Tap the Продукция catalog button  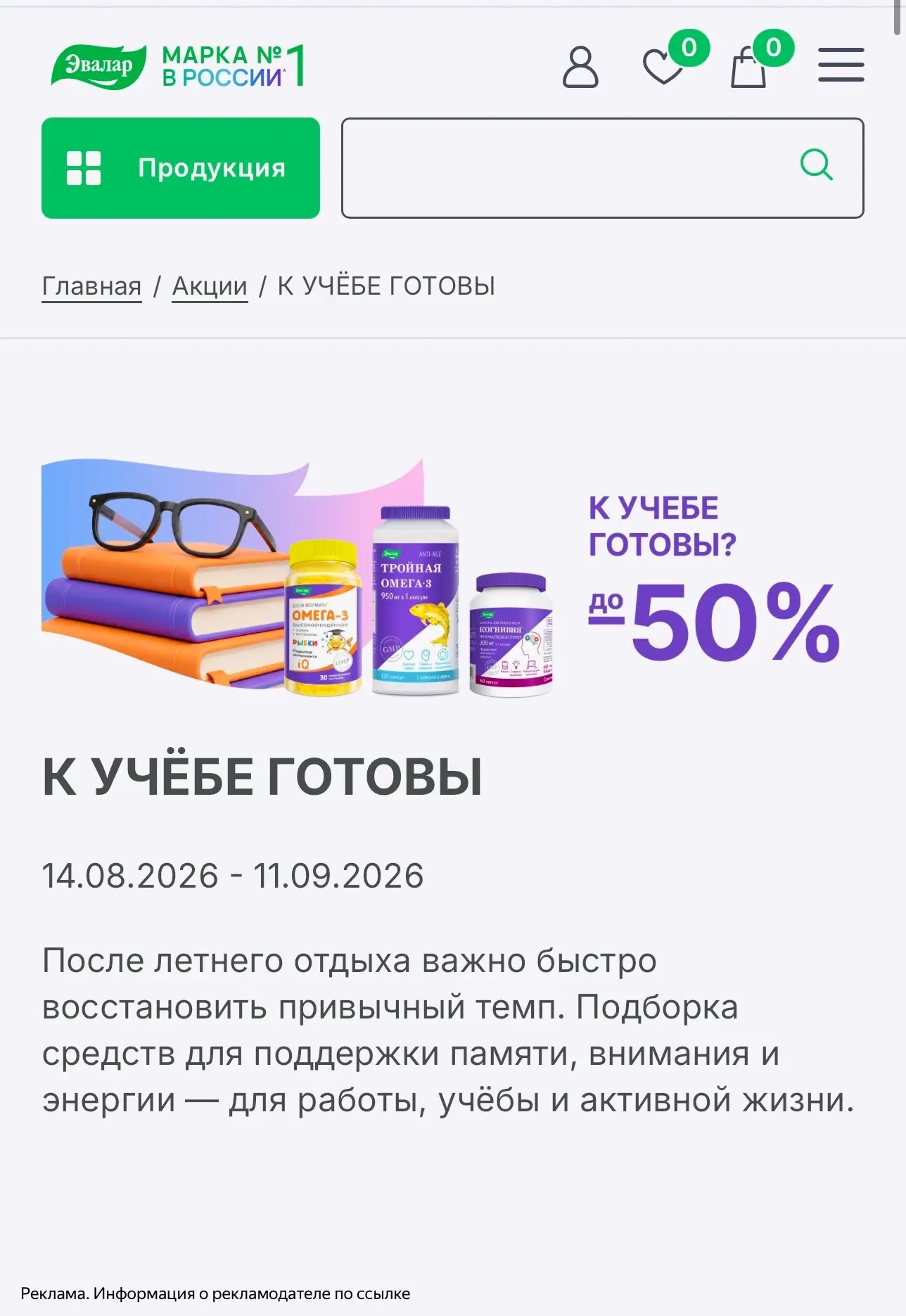[181, 168]
